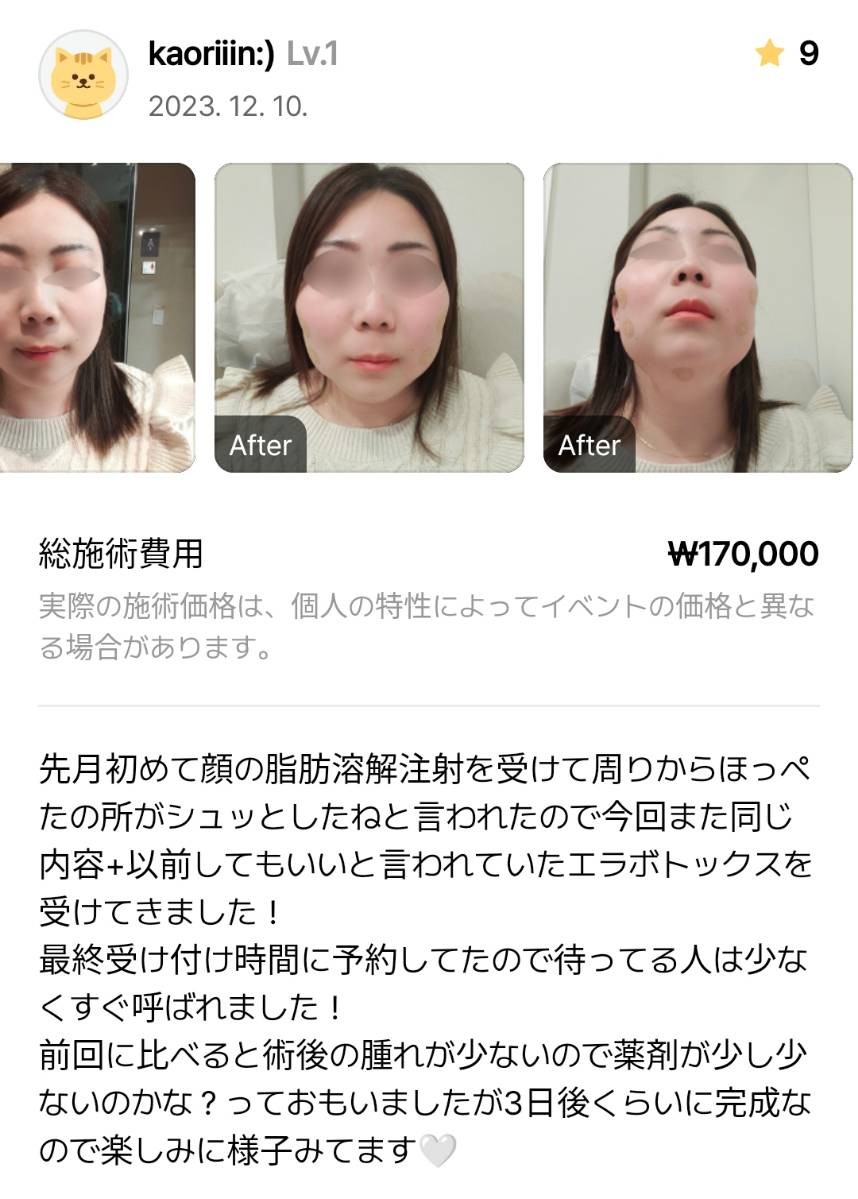The width and height of the screenshot is (858, 1199).
Task: View the front-facing After photo
Action: point(369,317)
